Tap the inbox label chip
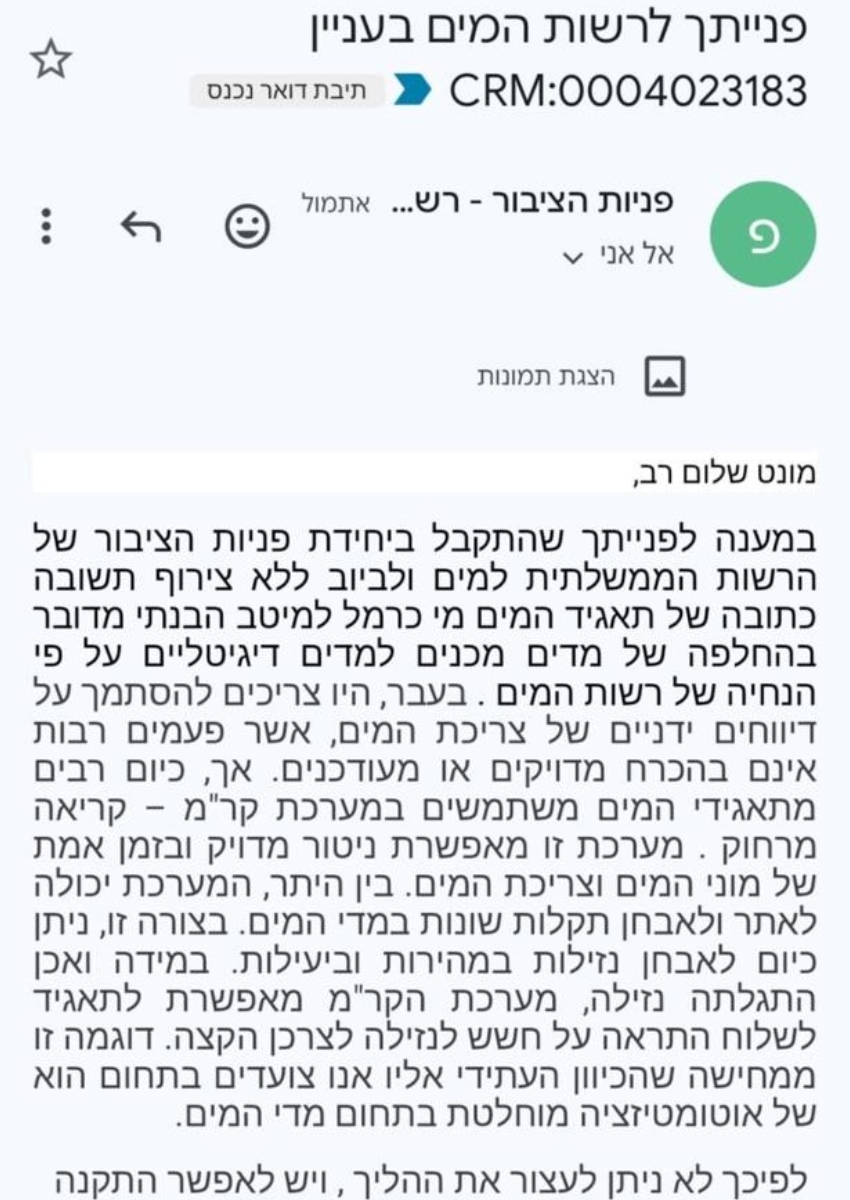The width and height of the screenshot is (850, 1200). (x=287, y=91)
